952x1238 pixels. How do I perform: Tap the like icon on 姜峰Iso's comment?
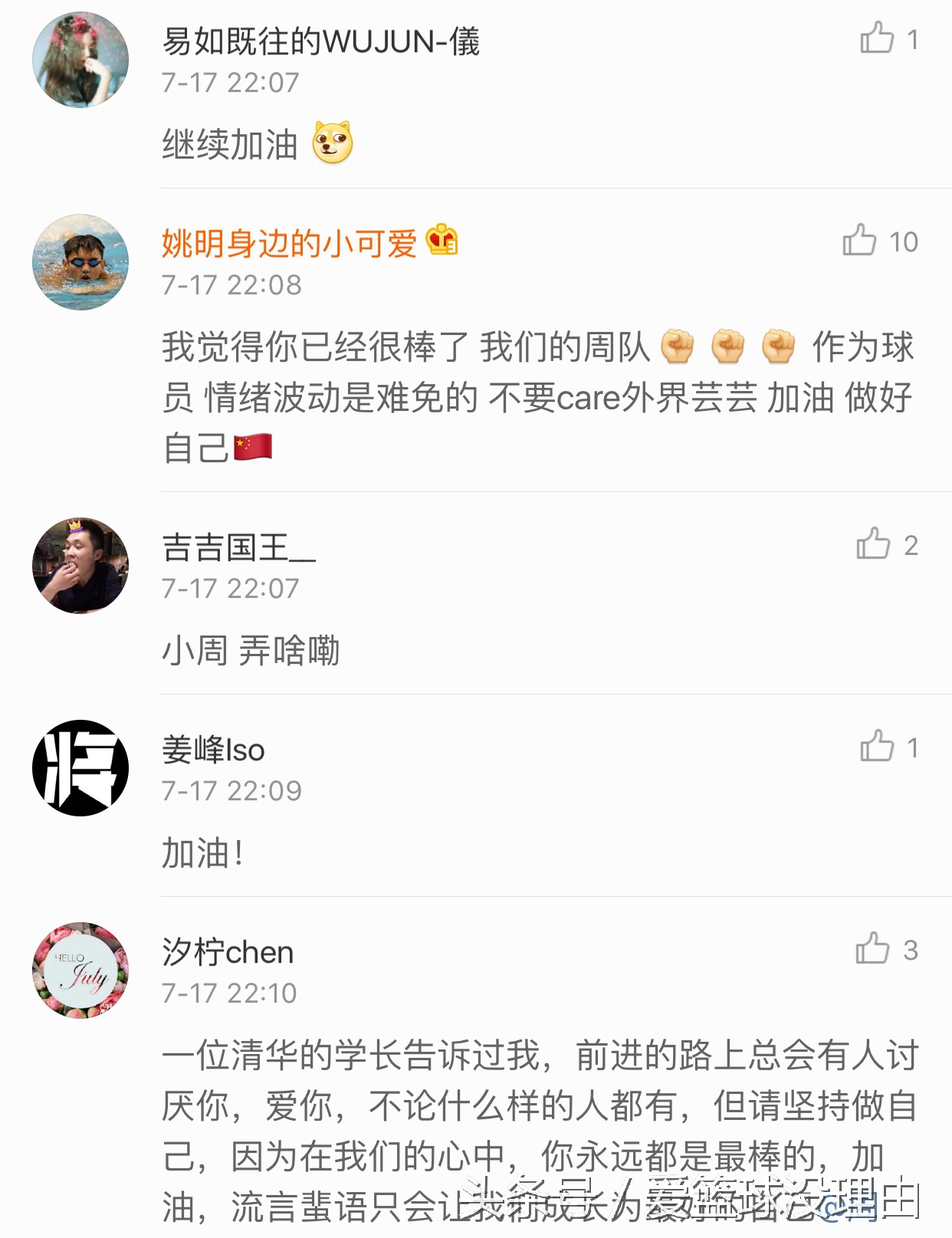coord(875,744)
